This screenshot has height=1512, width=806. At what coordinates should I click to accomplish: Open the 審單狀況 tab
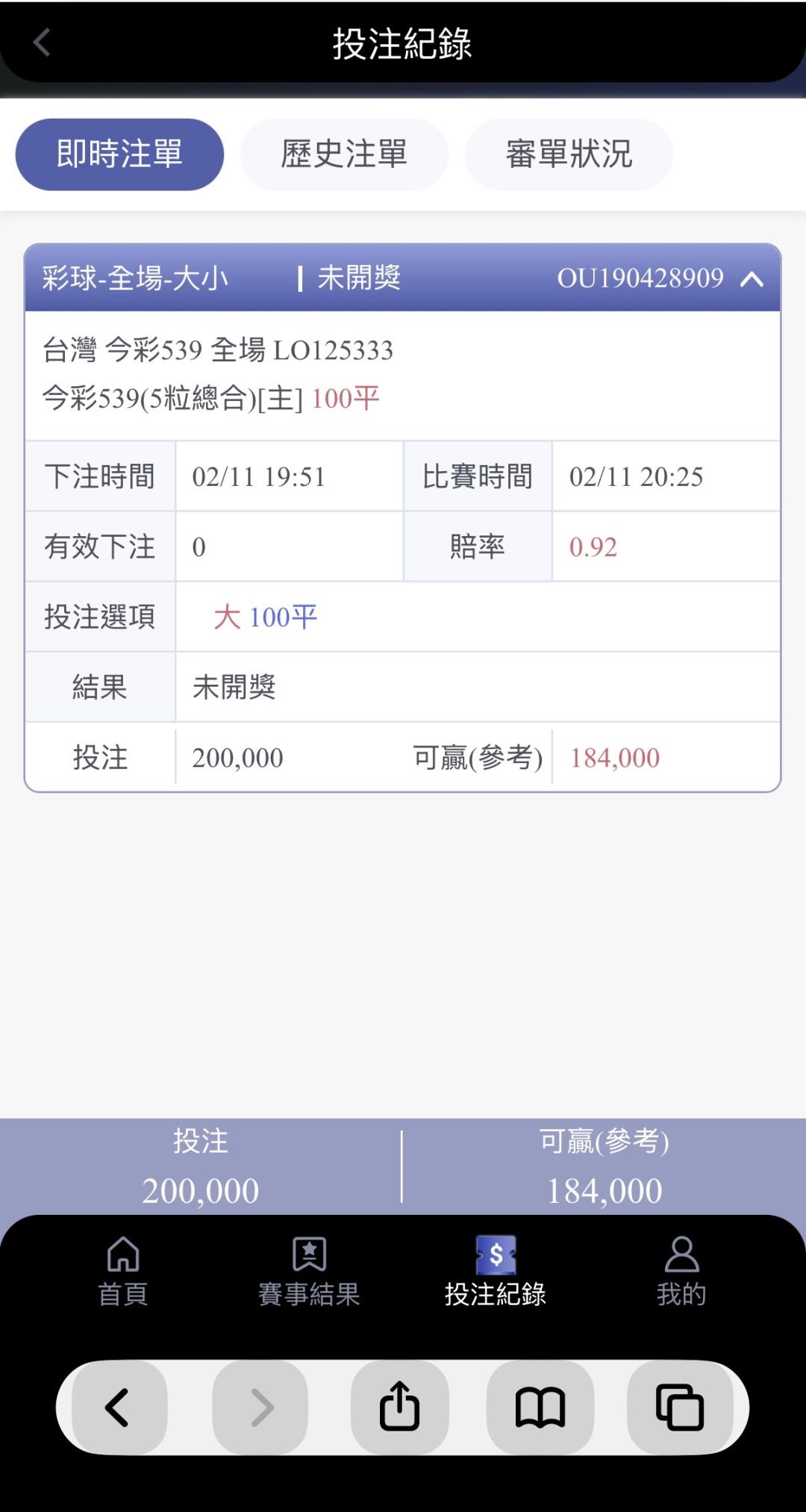click(569, 155)
